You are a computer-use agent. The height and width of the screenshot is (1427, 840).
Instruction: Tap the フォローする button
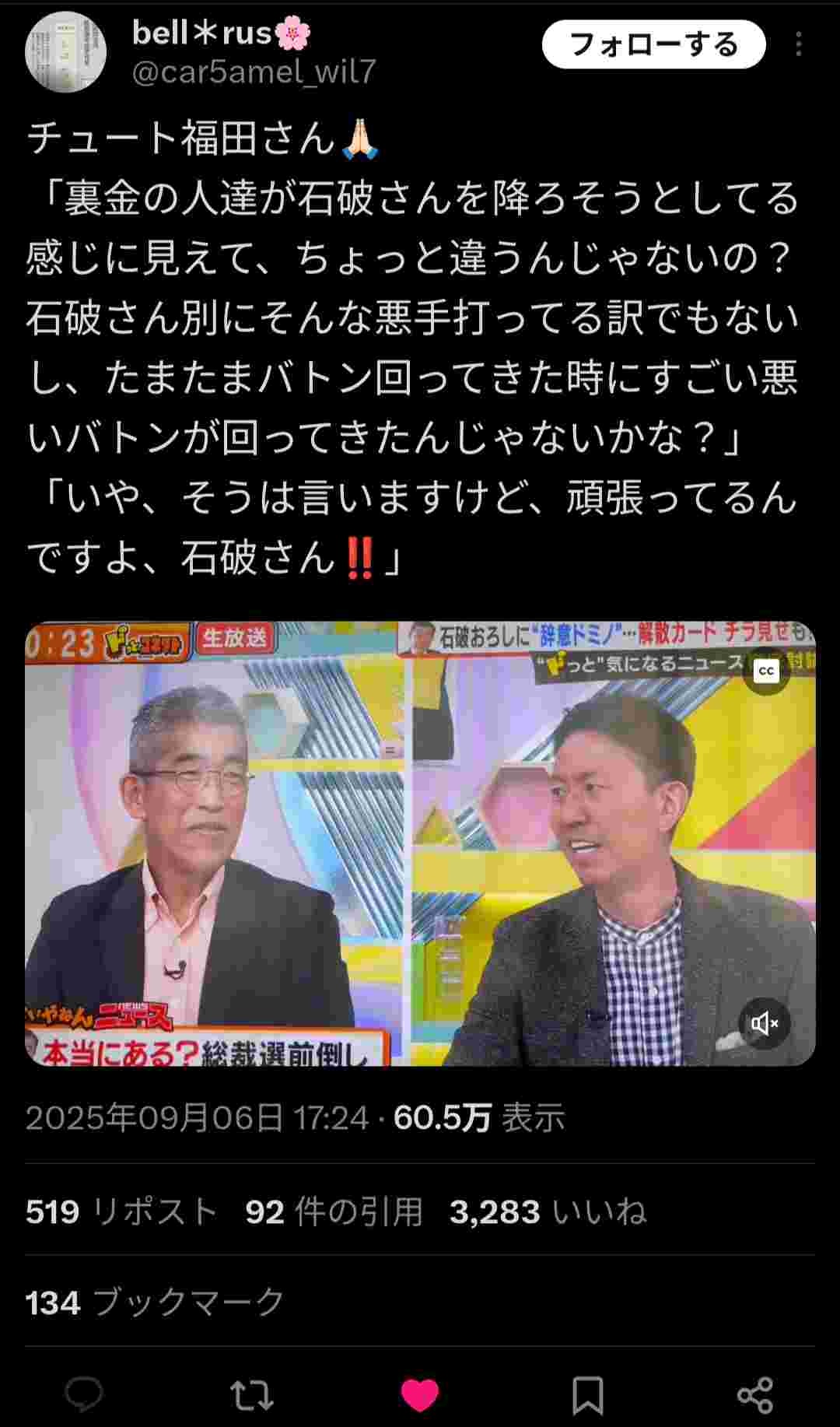653,44
